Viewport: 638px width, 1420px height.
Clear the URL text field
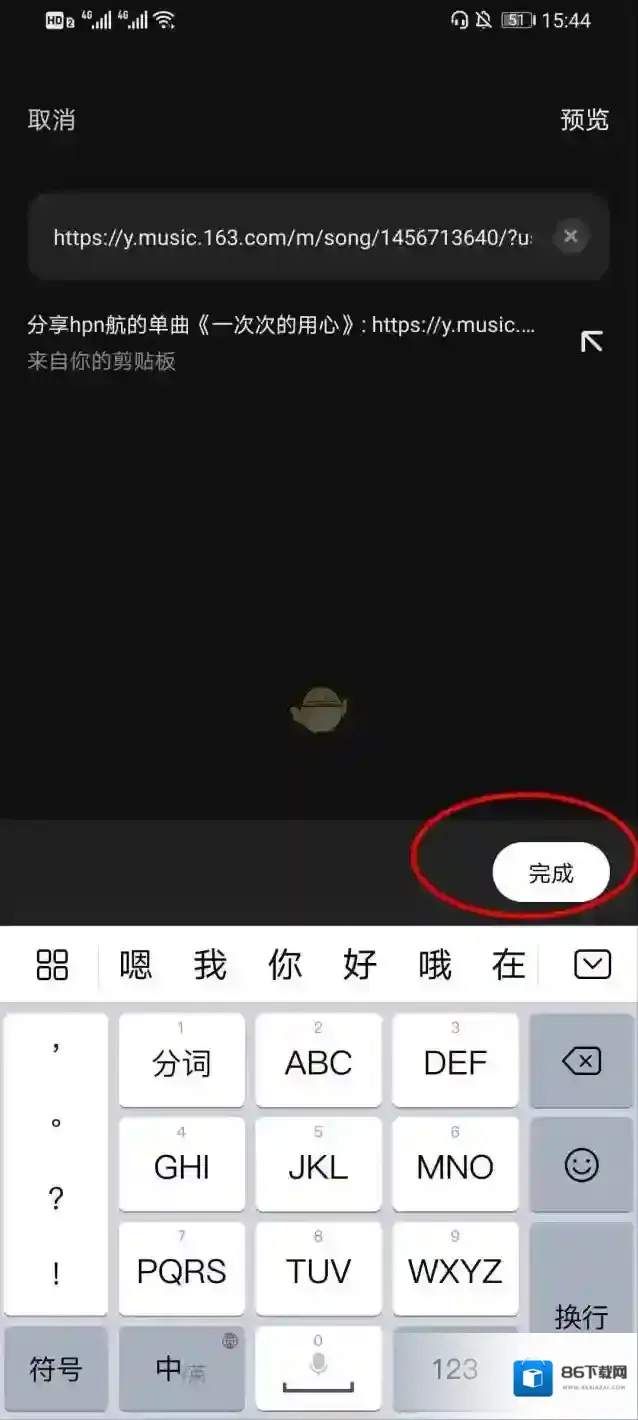[x=570, y=237]
